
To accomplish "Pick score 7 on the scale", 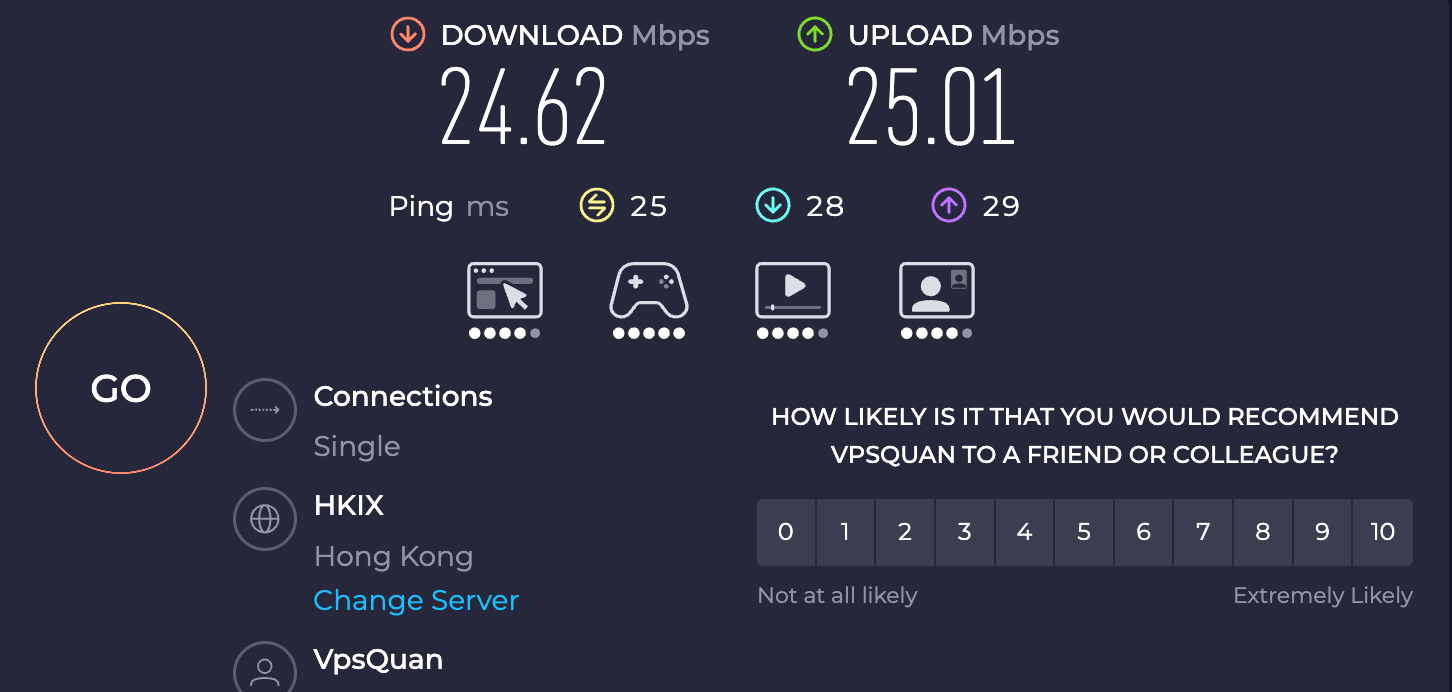I will point(1203,532).
